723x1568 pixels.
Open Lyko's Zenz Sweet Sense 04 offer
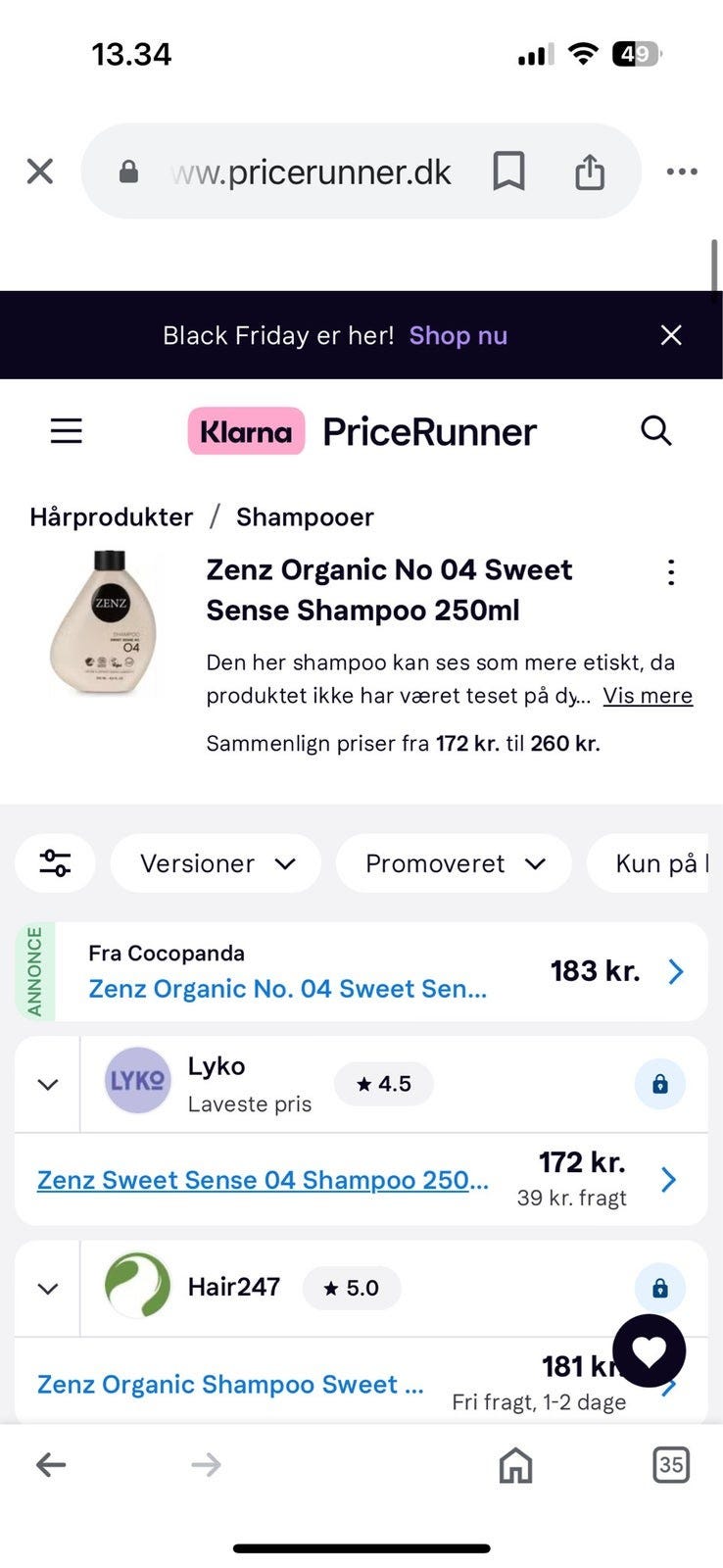tap(263, 1180)
